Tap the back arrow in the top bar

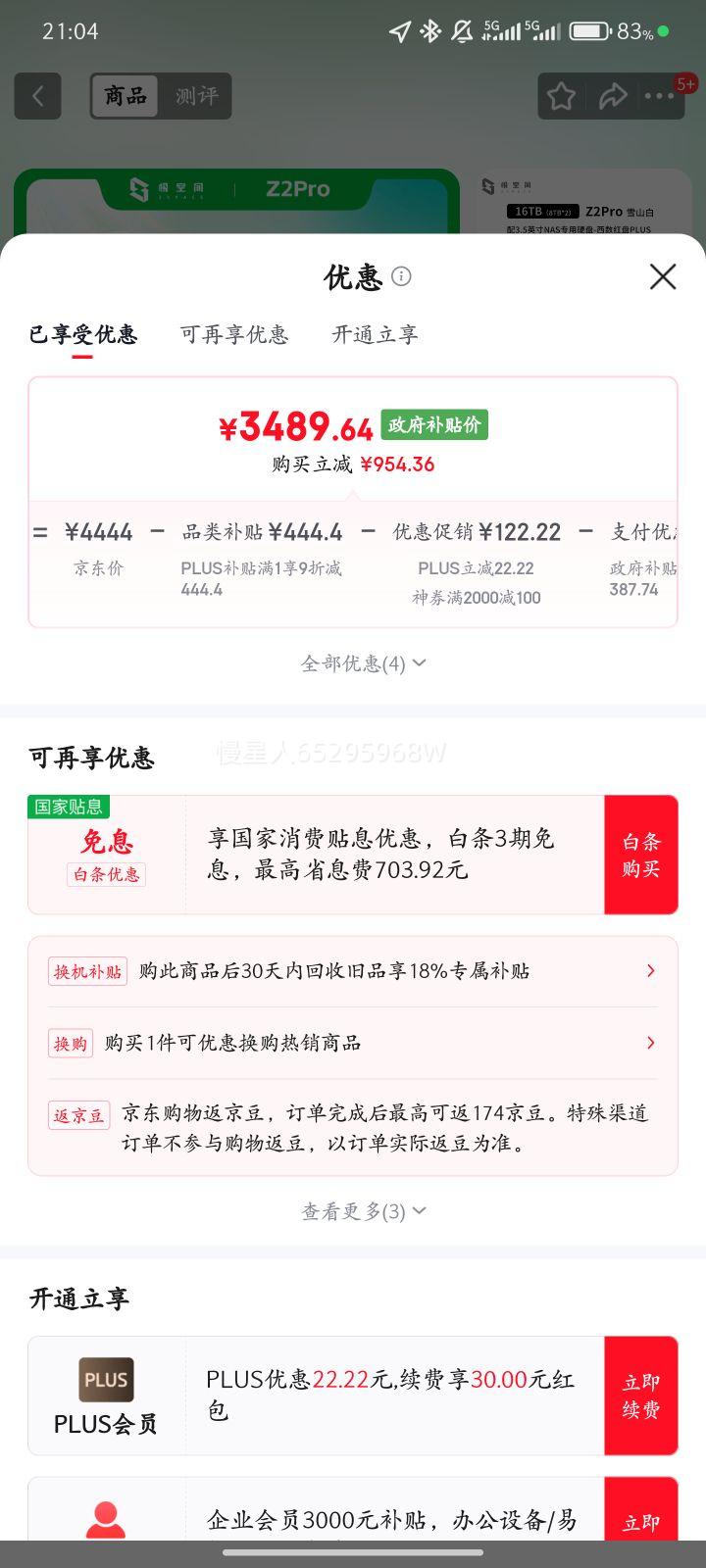[37, 95]
